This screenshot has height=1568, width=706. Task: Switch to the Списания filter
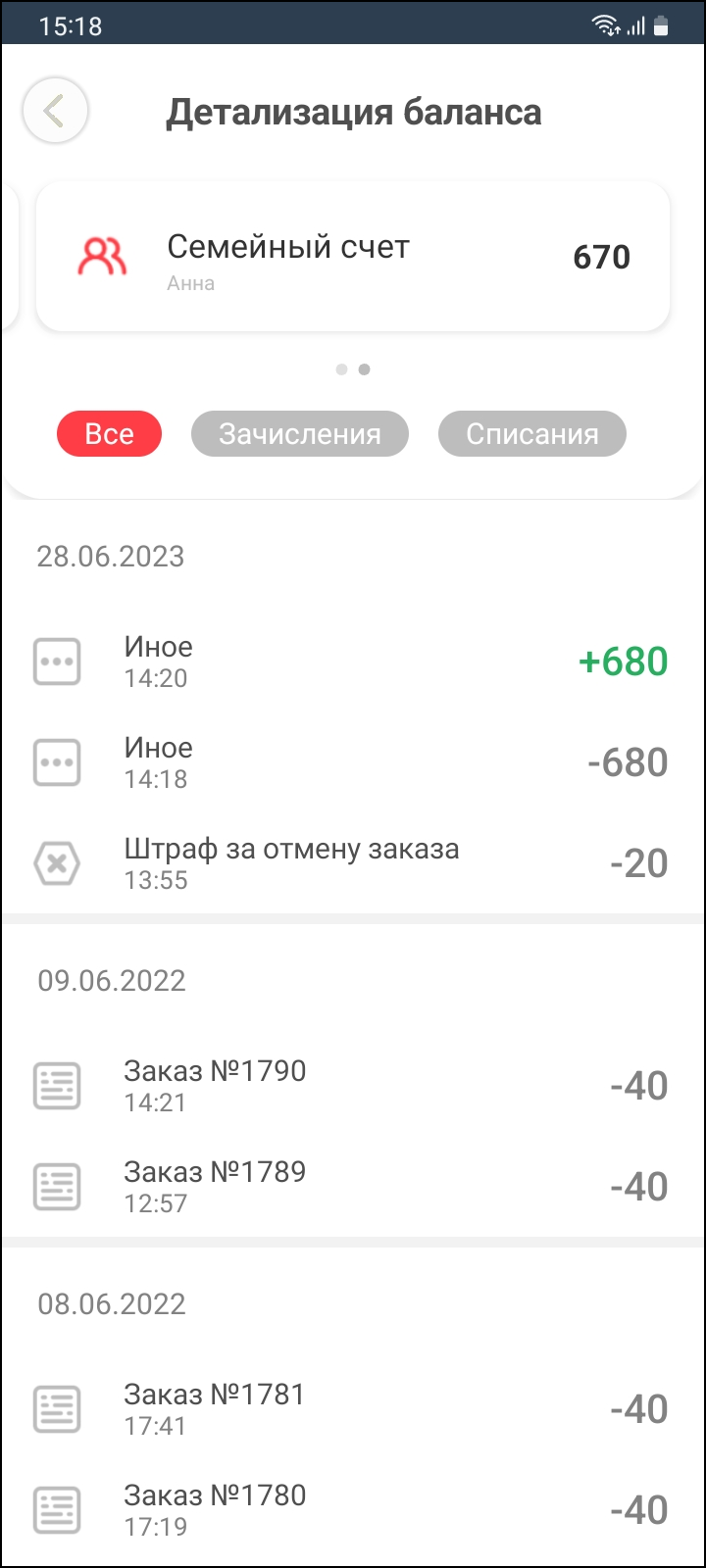531,434
